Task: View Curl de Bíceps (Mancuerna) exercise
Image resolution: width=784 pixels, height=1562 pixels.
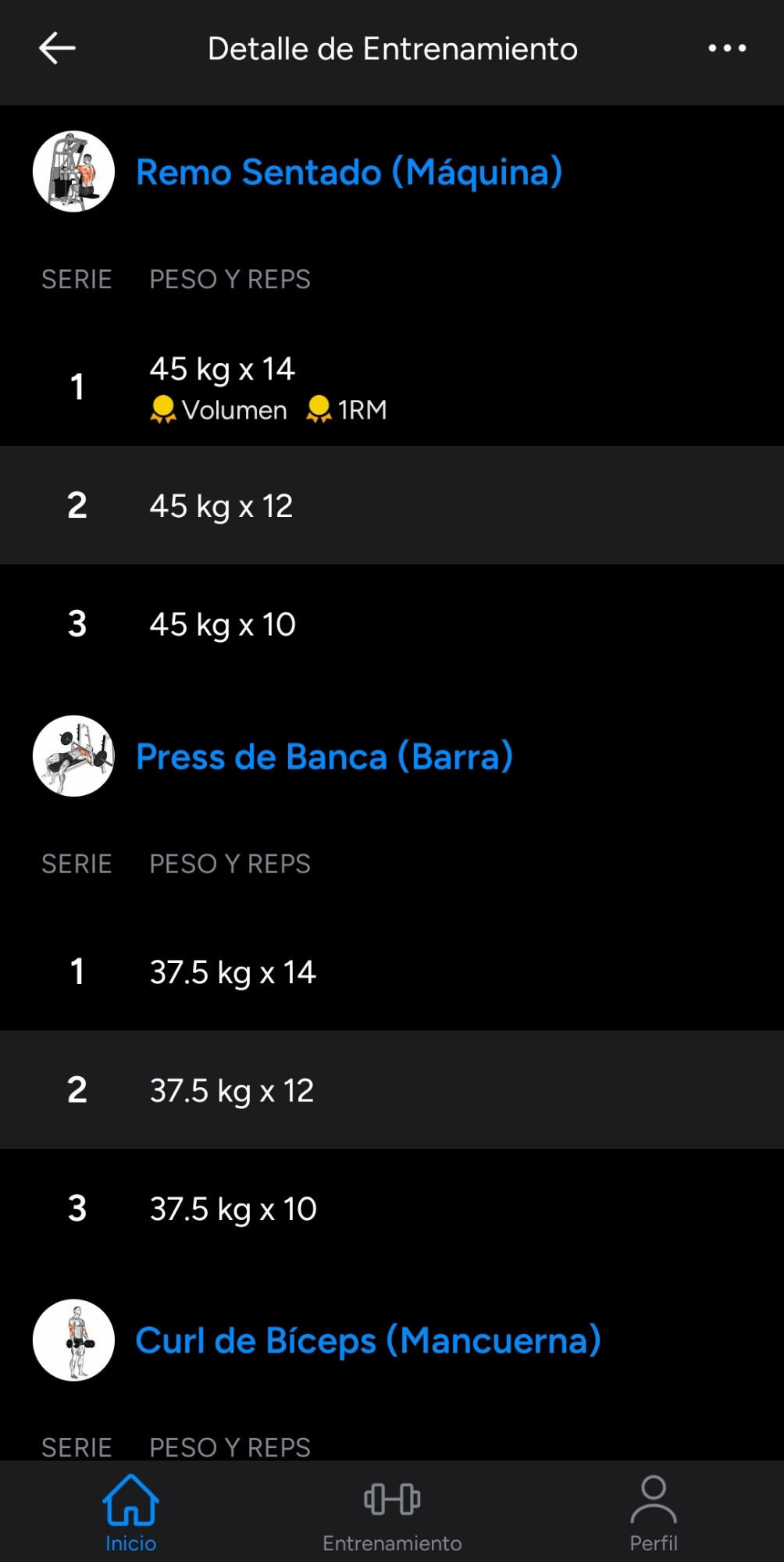Action: click(368, 1340)
